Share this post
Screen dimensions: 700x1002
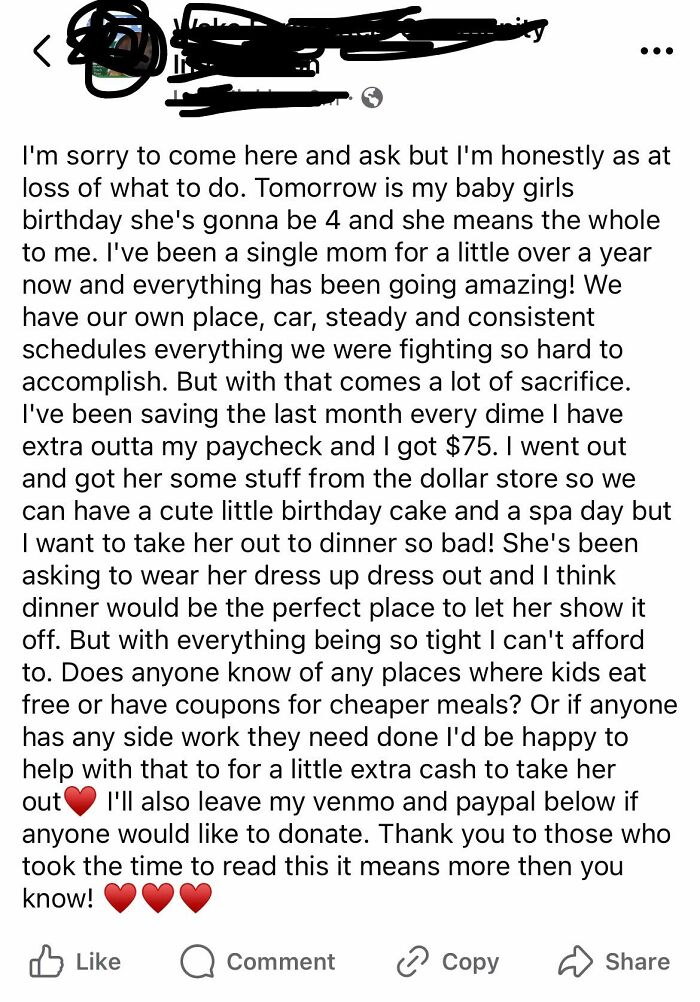pyautogui.click(x=614, y=962)
